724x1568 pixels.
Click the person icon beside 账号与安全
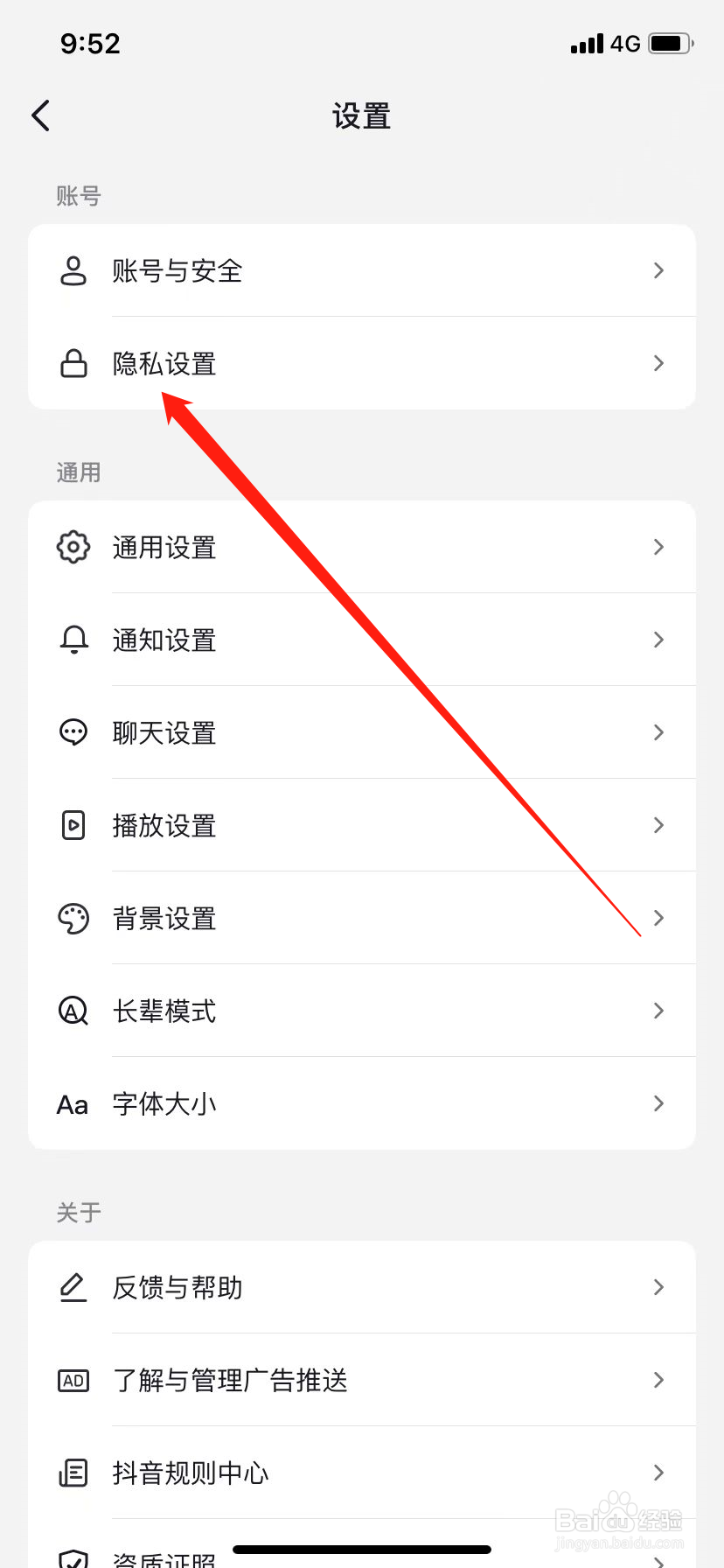[x=73, y=270]
